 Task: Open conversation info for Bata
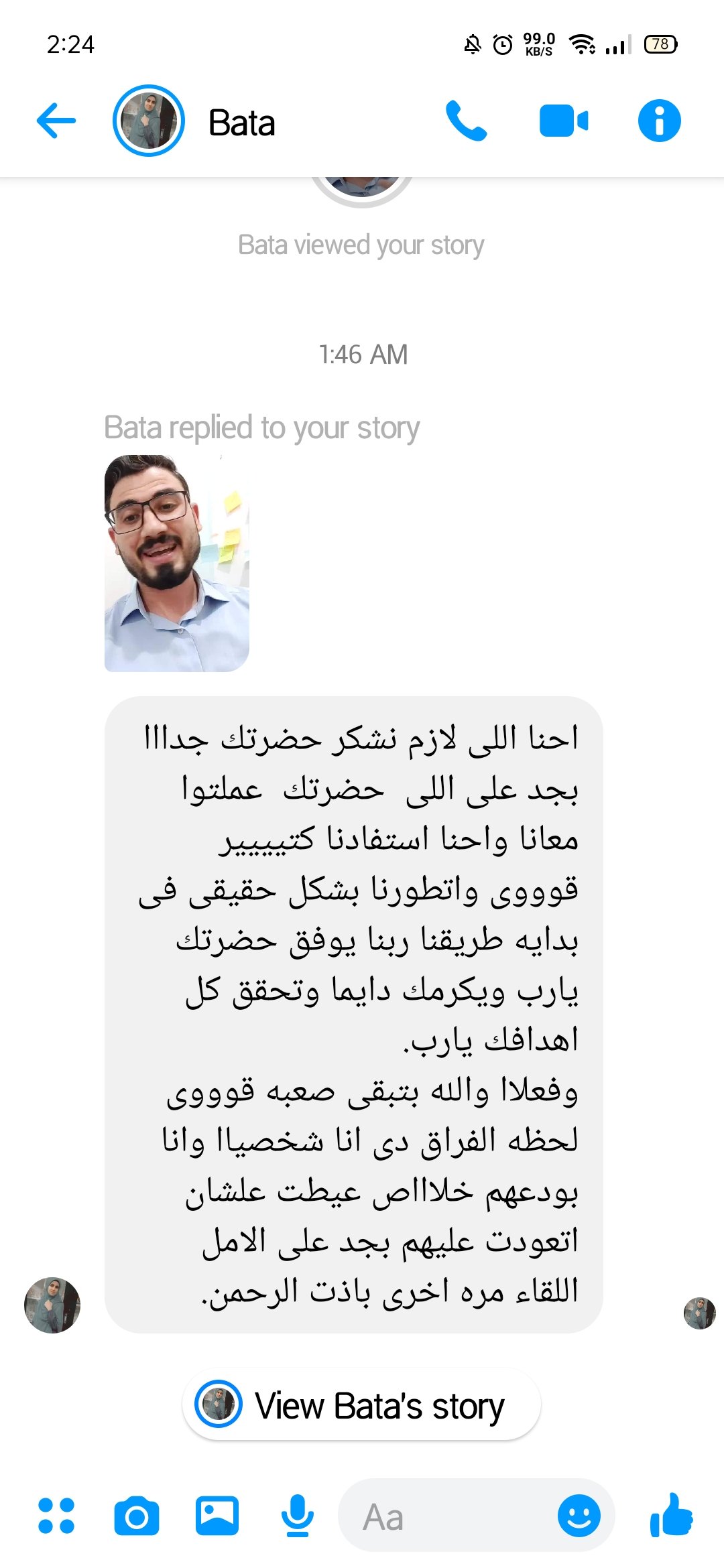pos(659,121)
